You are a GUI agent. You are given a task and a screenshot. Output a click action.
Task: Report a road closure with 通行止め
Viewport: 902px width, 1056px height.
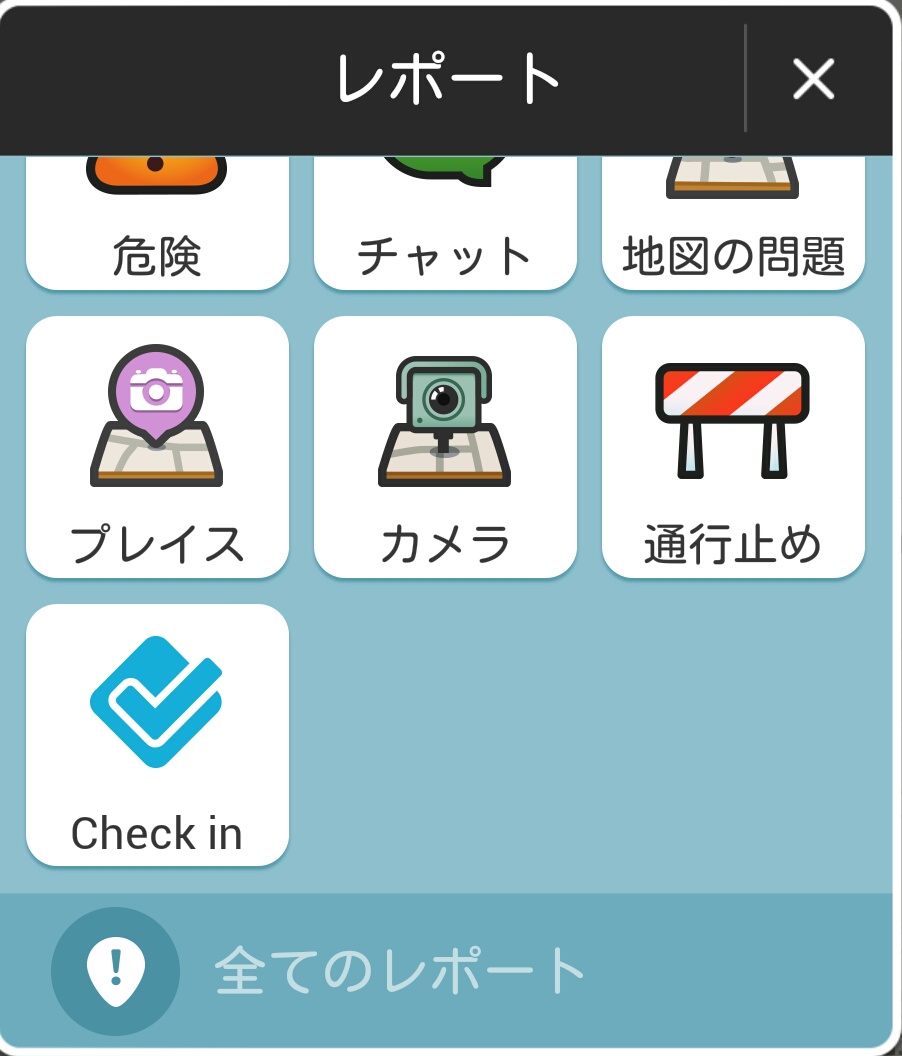[733, 447]
